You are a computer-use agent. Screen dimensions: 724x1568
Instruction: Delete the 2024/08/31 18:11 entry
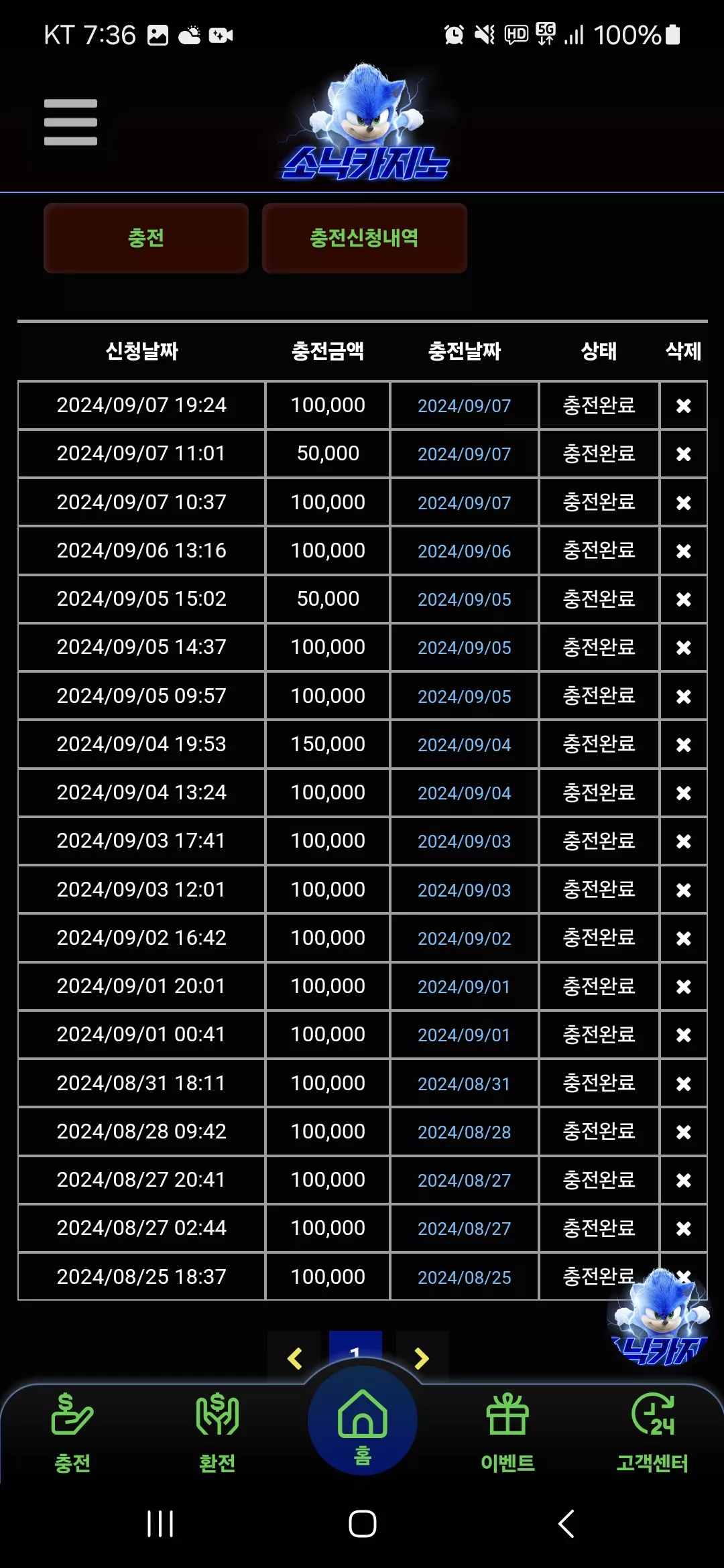[x=683, y=1084]
